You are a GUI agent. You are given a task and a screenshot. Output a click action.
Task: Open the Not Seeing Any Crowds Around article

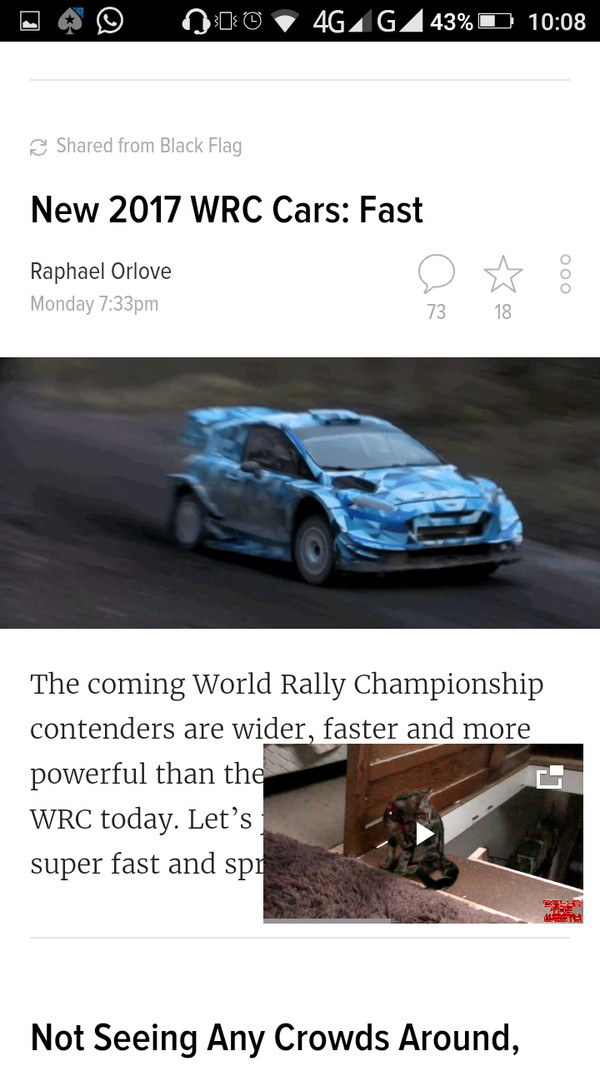[x=275, y=1037]
